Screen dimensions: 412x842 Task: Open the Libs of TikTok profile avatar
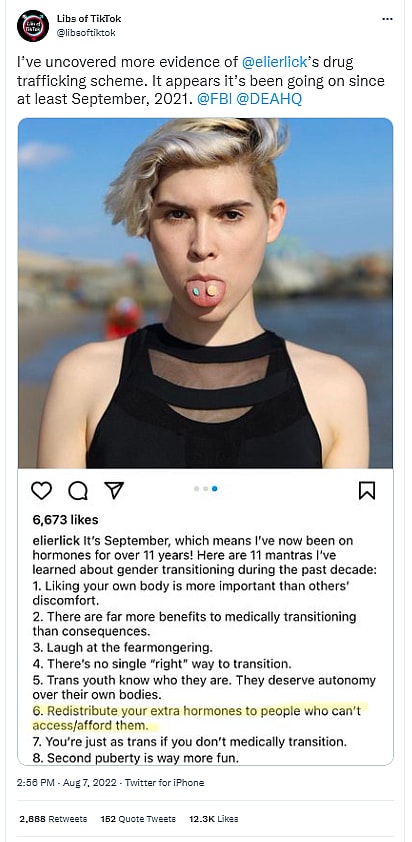33,26
